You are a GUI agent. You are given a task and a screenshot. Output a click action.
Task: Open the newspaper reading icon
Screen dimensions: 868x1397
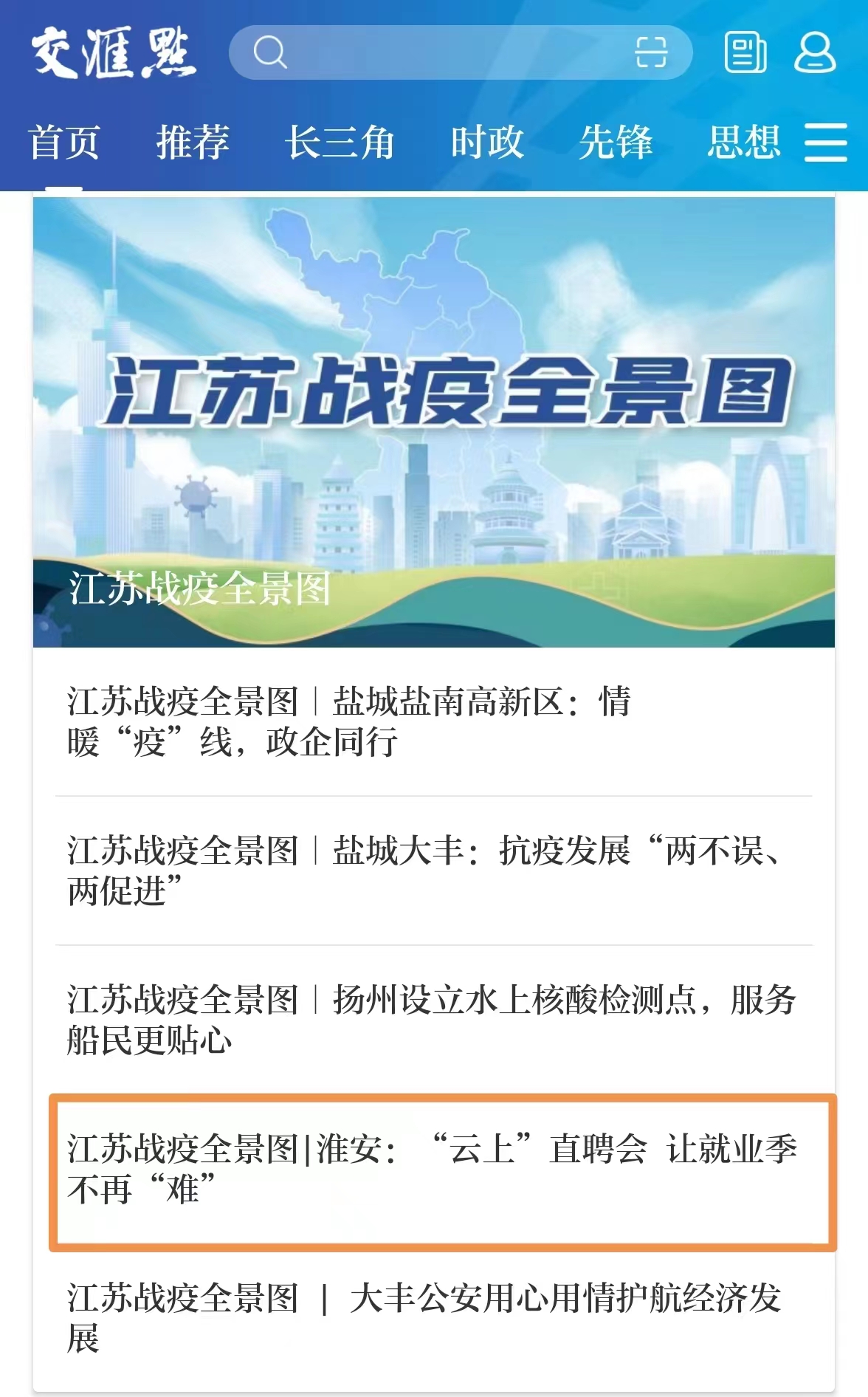(745, 52)
